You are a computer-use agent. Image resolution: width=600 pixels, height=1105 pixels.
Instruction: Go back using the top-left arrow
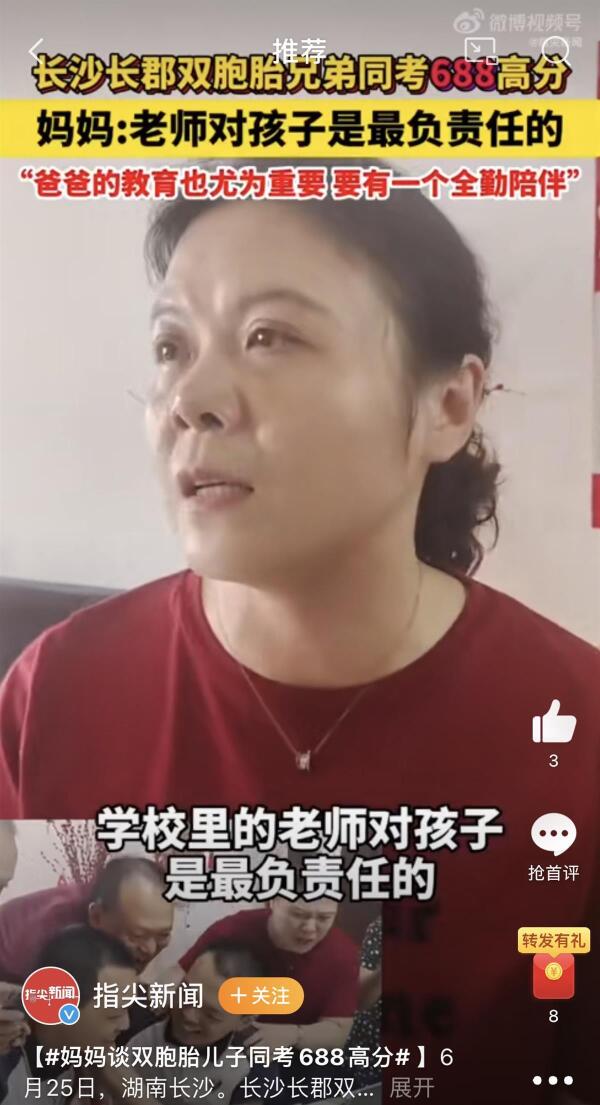[36, 49]
